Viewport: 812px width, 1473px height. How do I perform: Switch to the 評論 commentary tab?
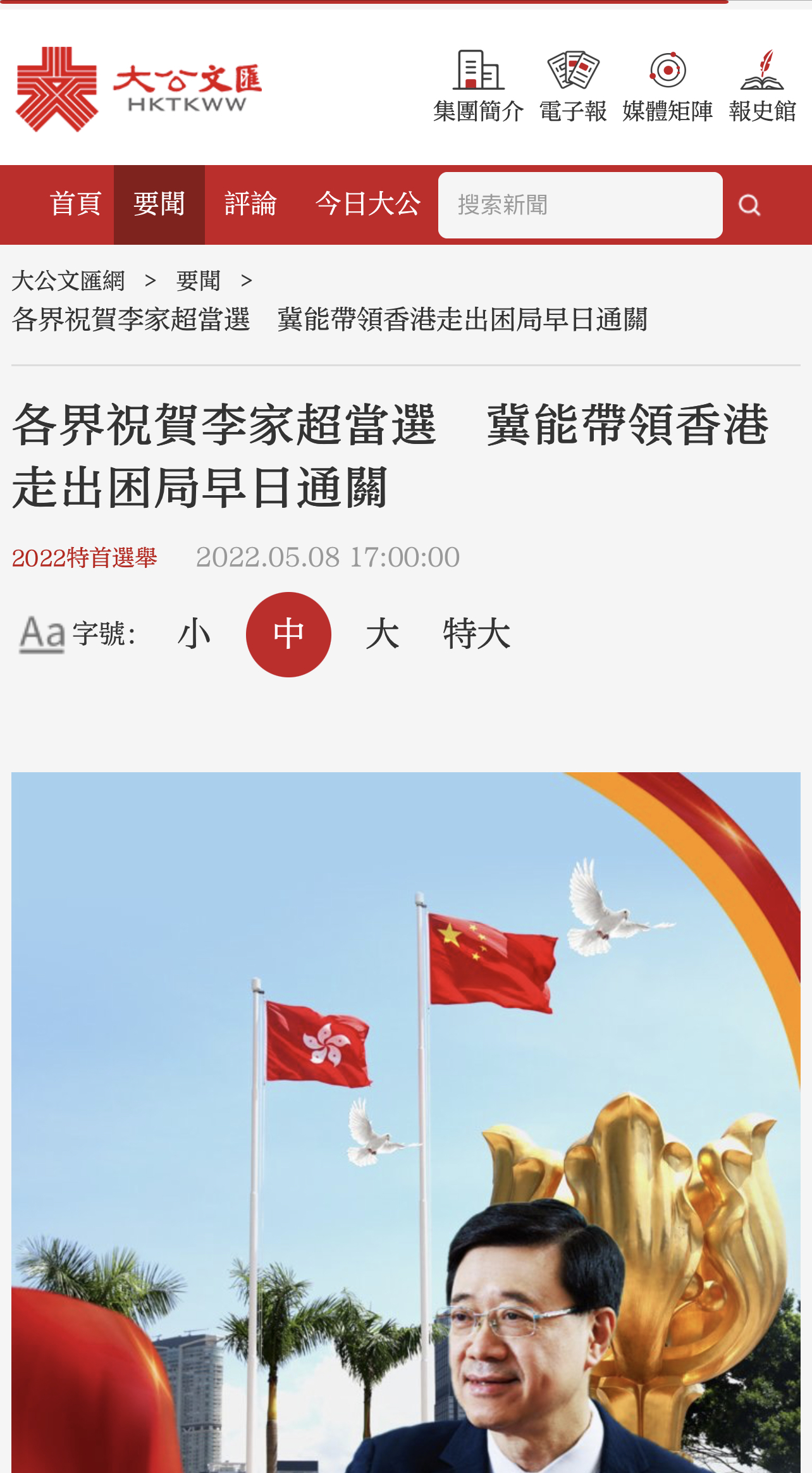pos(250,204)
